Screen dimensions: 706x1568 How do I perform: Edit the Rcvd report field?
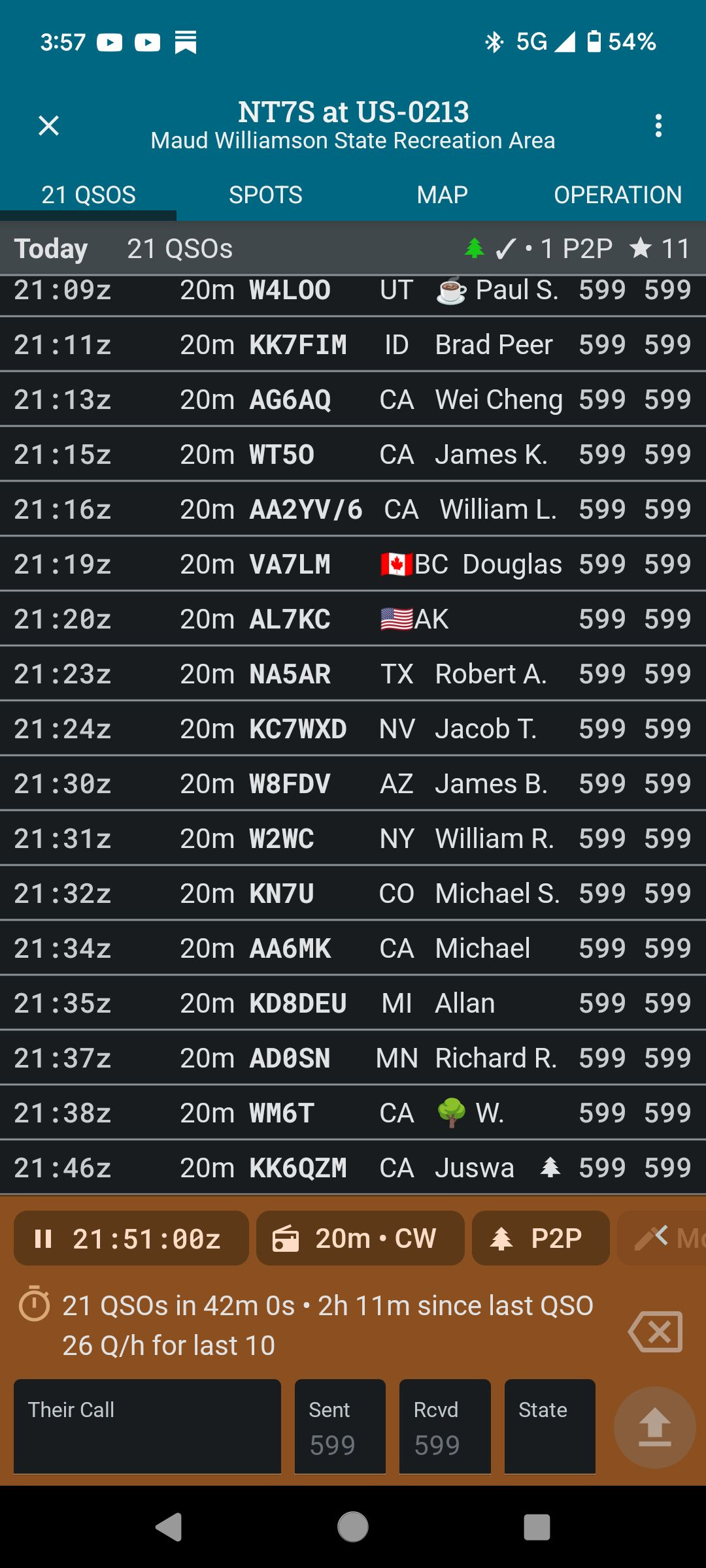click(x=445, y=1426)
